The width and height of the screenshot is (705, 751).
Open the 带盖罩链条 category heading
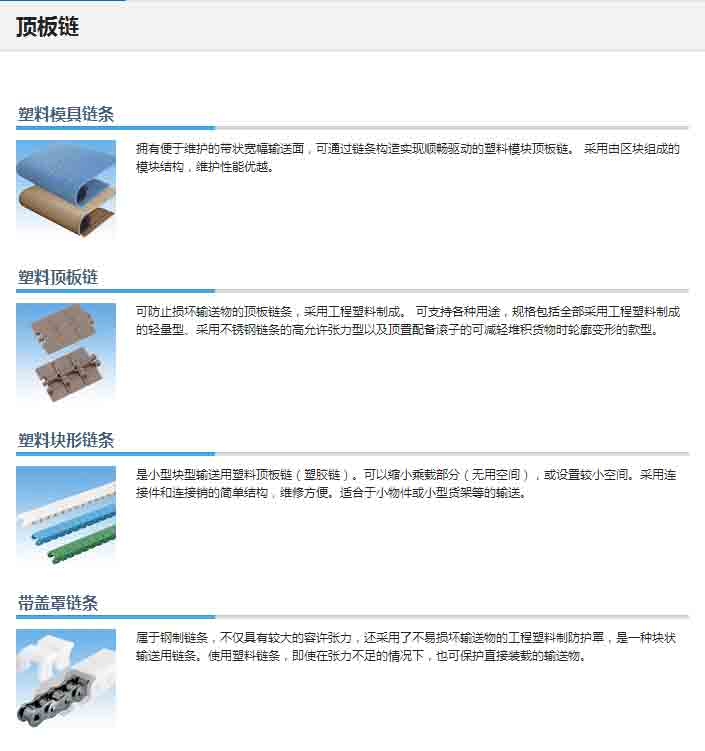(x=58, y=603)
